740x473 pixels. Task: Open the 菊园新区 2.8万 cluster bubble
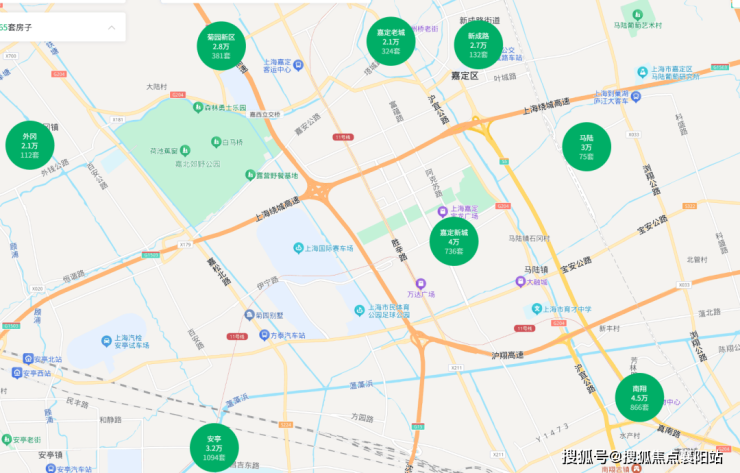[x=221, y=46]
